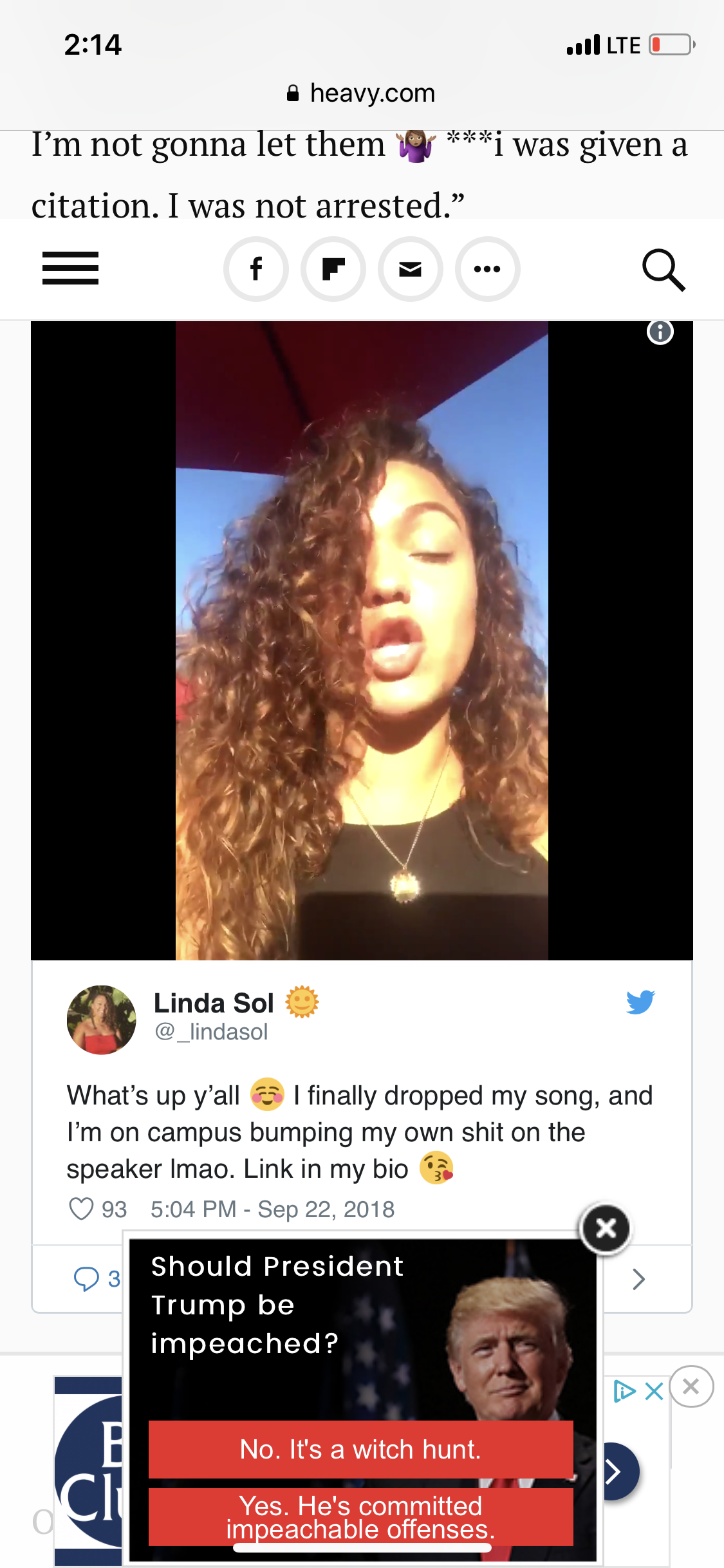Open the tweet on Twitter via bird icon

pyautogui.click(x=640, y=1002)
